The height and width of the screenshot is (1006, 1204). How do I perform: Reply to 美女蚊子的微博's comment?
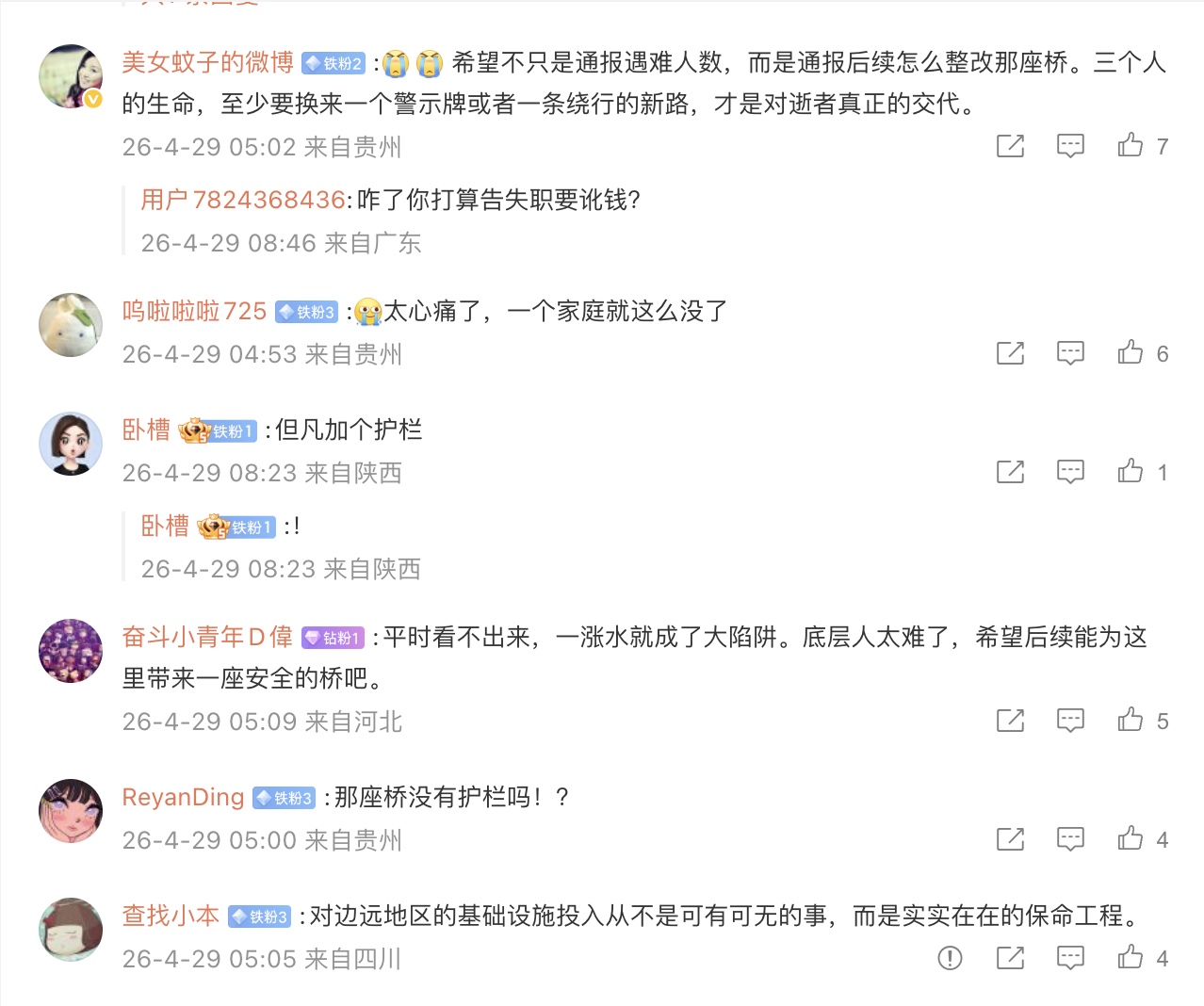click(x=1070, y=146)
